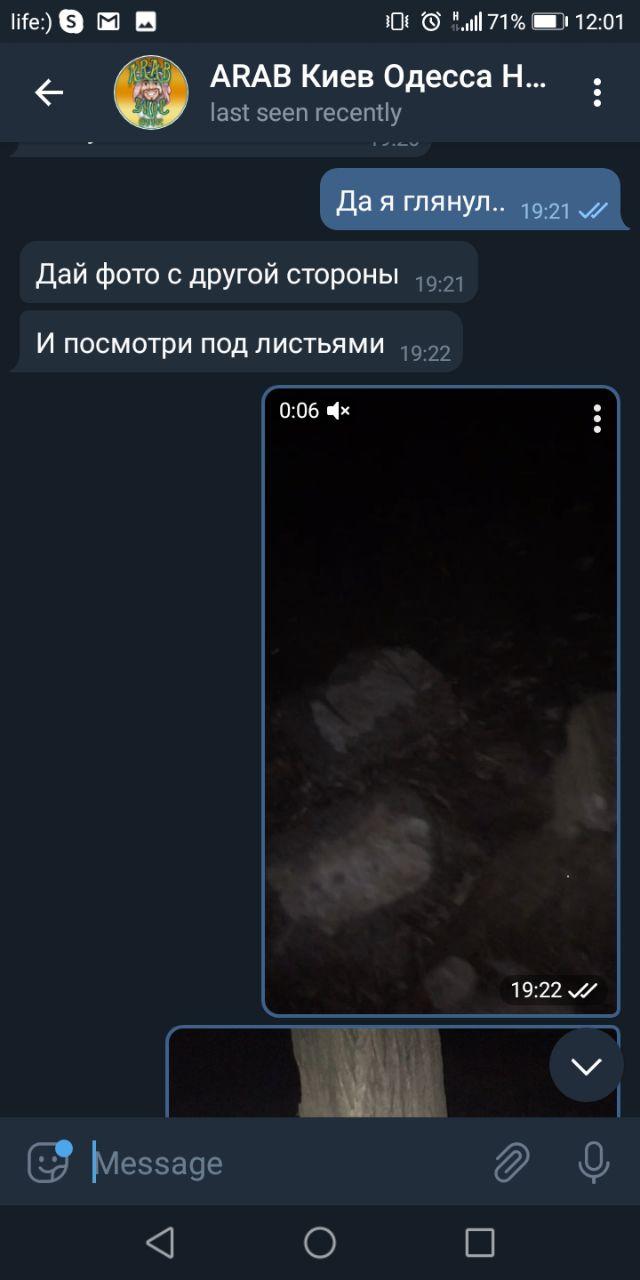Open the chat overflow menu

pos(597,93)
